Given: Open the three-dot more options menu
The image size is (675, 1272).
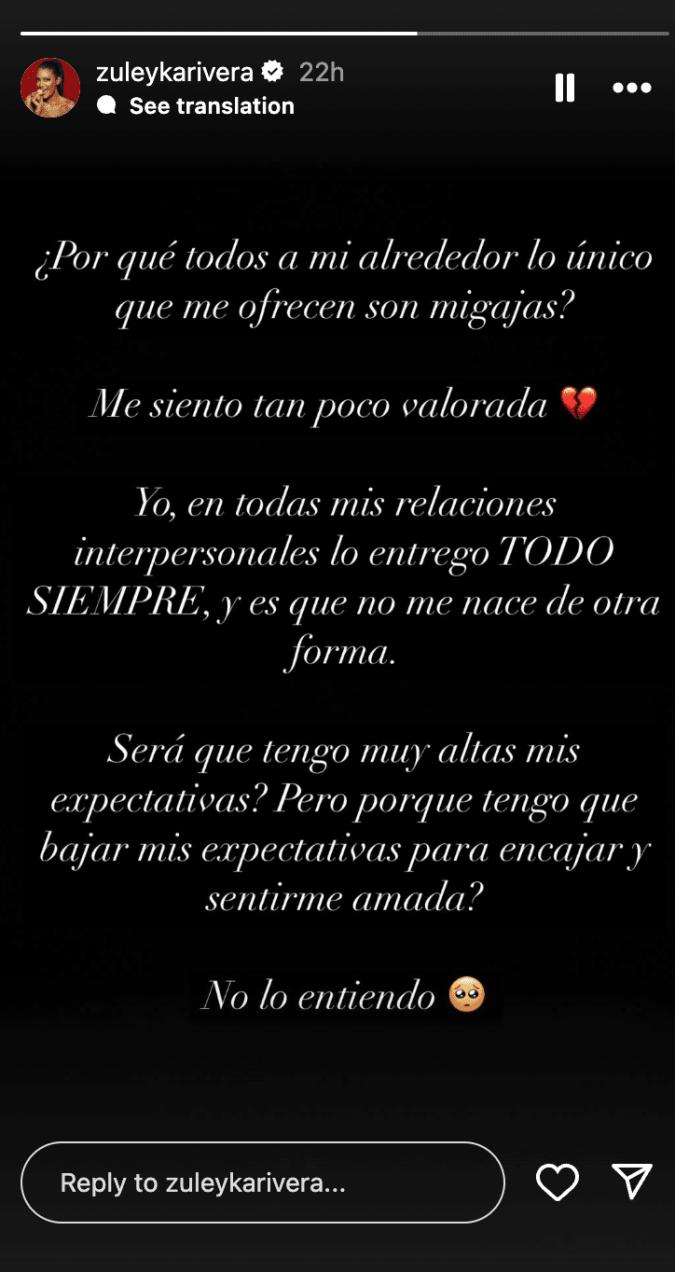Looking at the screenshot, I should coord(631,88).
